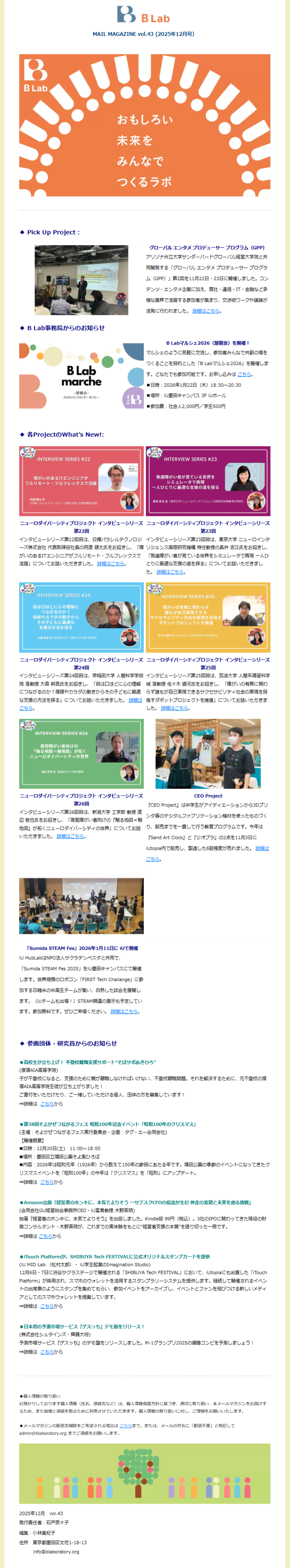Viewport: 290px width, 1568px height.
Task: Open details link for interview series 第22回
Action: point(111,563)
